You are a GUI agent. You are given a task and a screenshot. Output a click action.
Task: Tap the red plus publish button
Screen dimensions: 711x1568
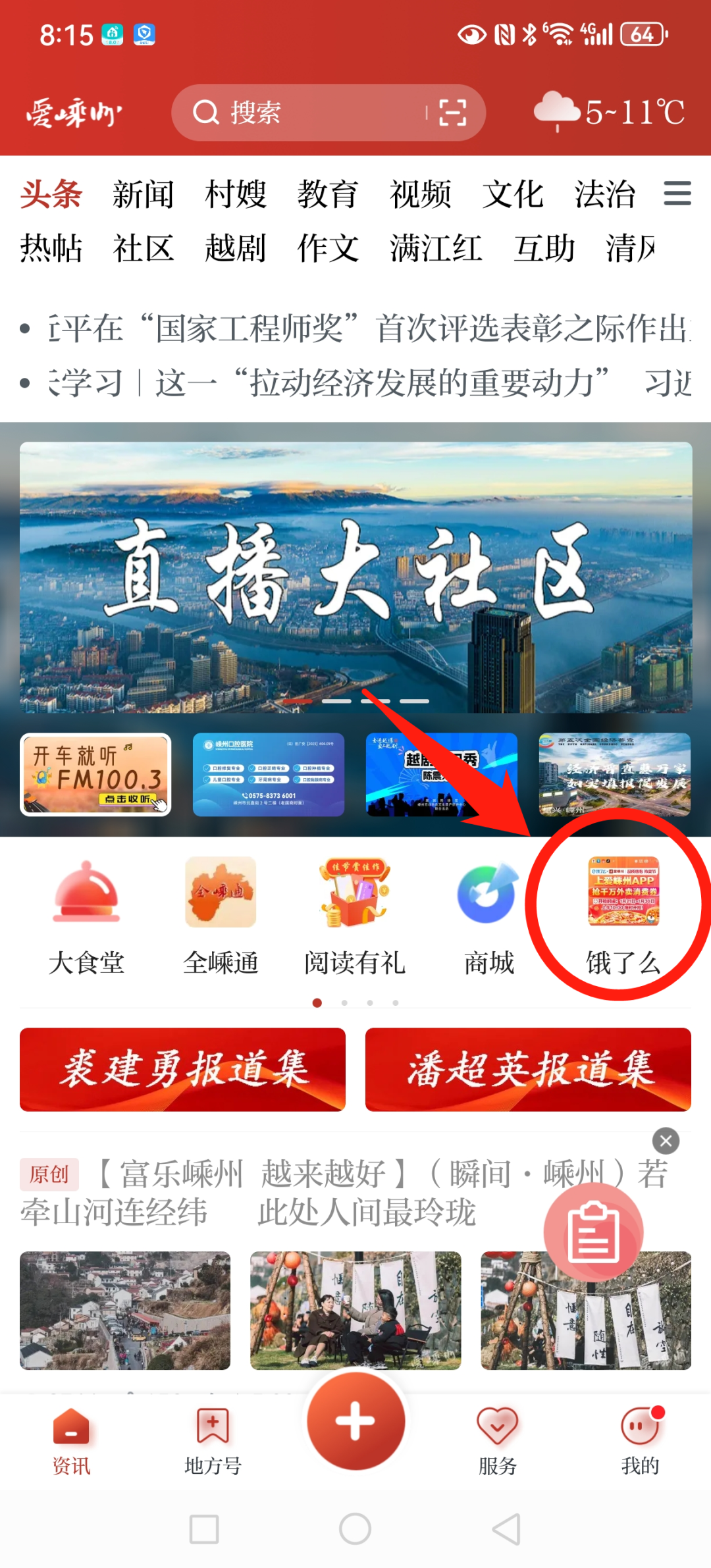tap(355, 1421)
